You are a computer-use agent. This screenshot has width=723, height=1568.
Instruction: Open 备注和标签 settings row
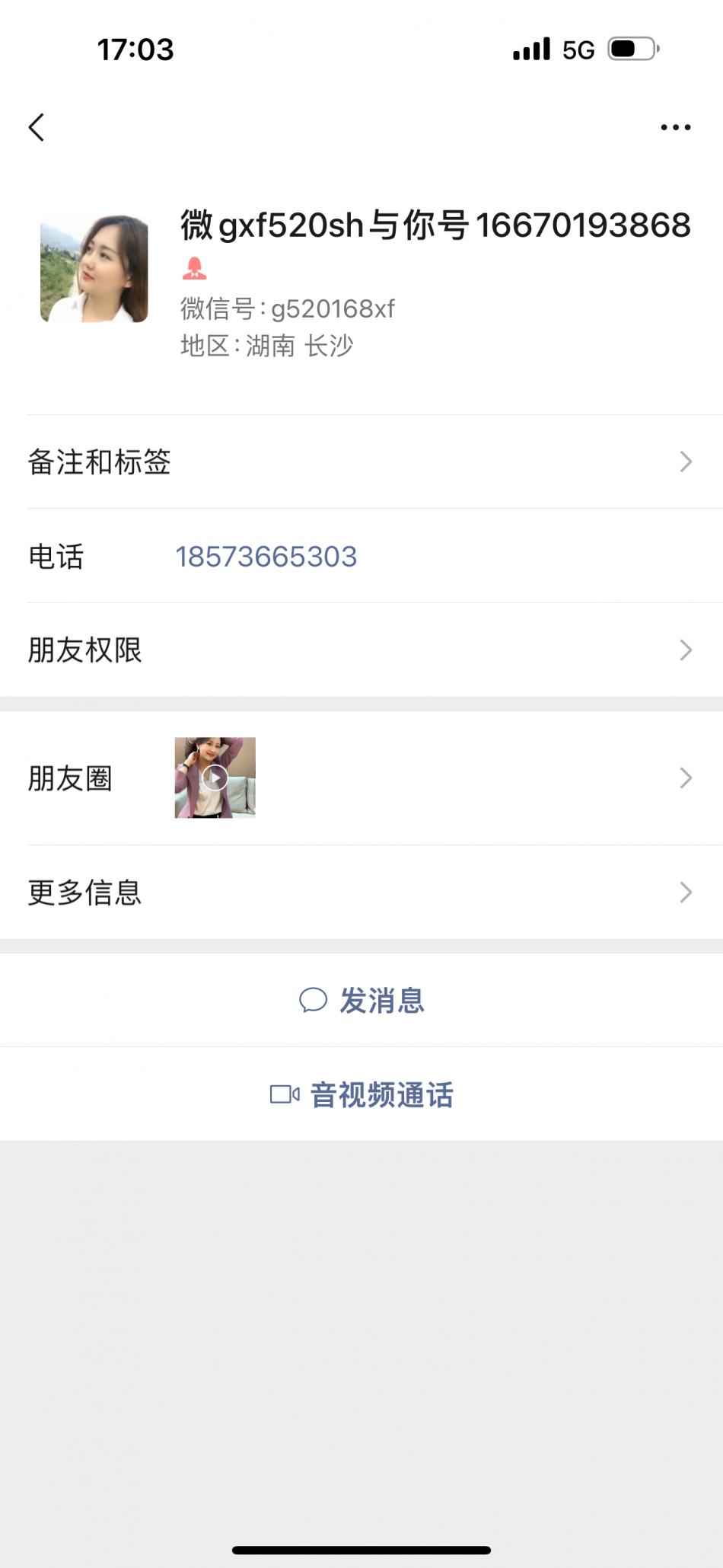click(x=361, y=462)
